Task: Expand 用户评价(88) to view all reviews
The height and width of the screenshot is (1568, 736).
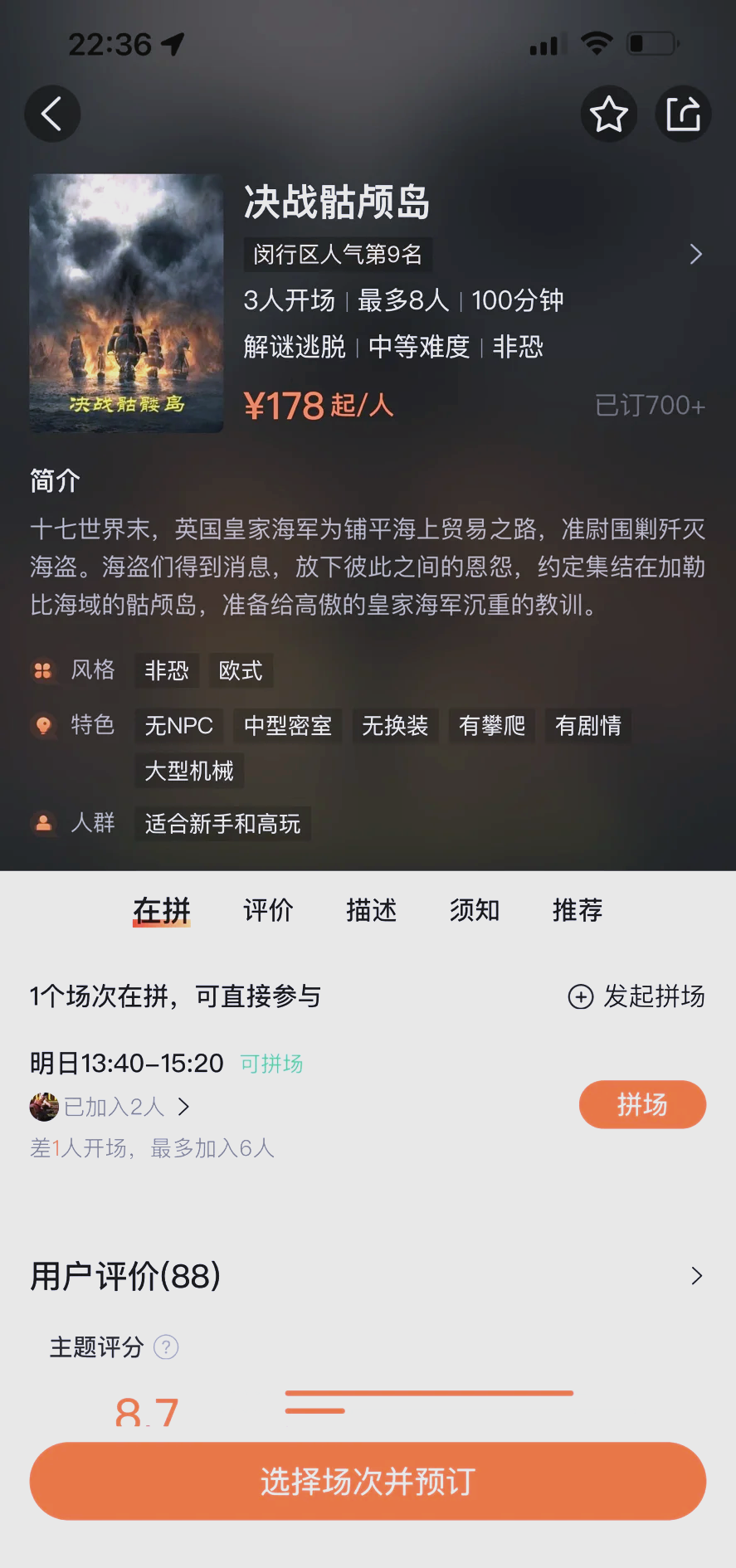Action: [x=696, y=1277]
